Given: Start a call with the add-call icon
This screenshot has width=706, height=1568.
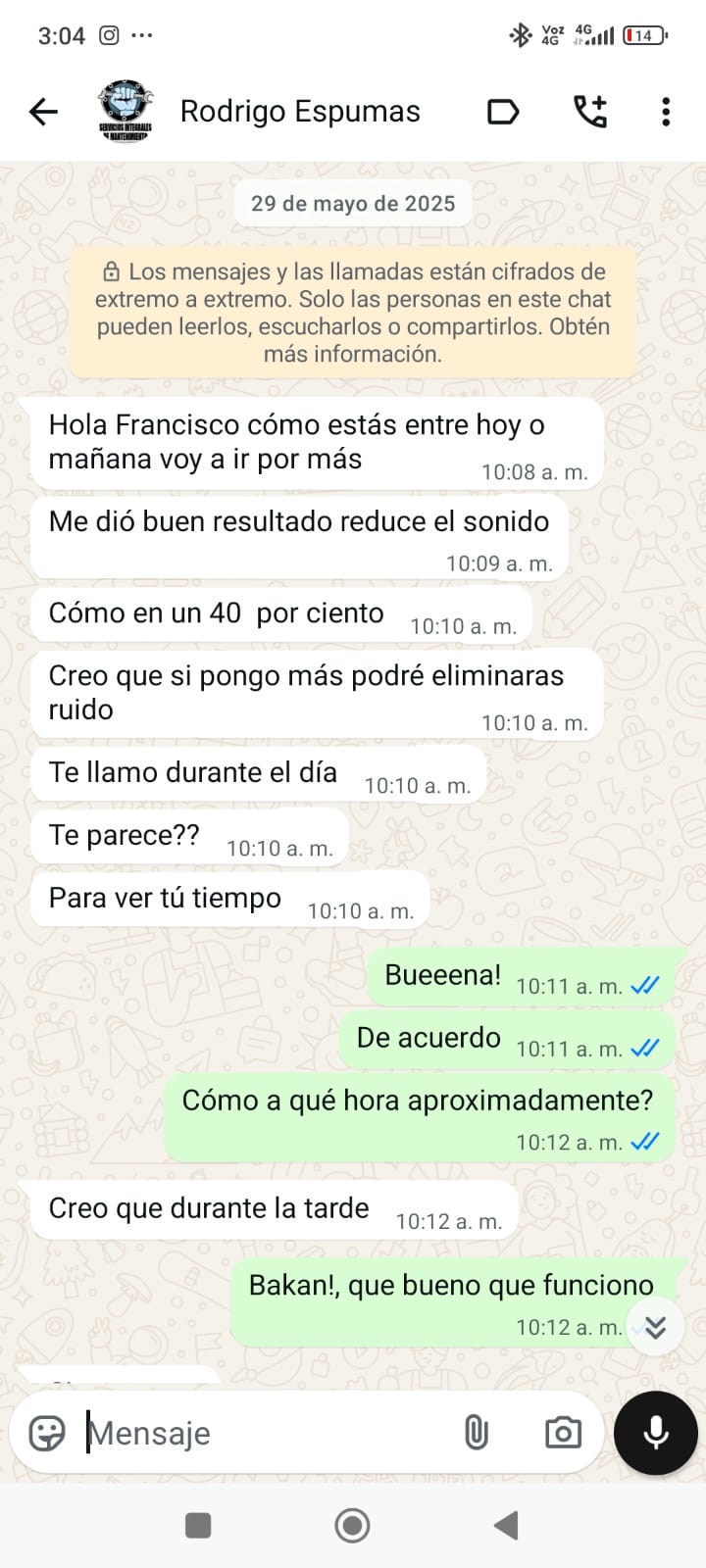Looking at the screenshot, I should click(589, 111).
